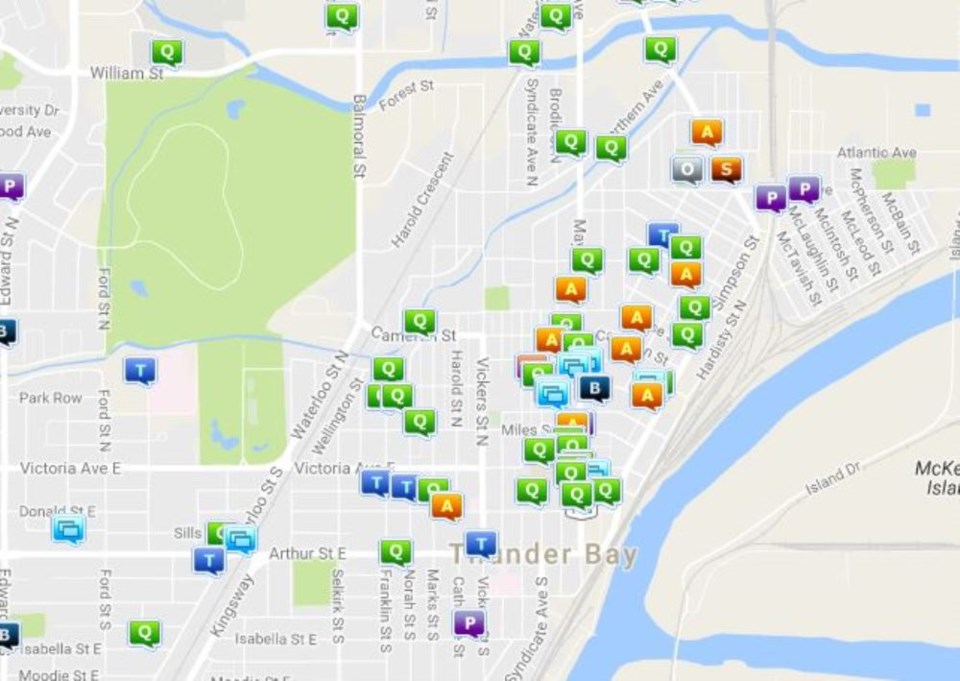
Task: Select the orange A marker next to Victoria Ave Q
Action: pyautogui.click(x=447, y=505)
